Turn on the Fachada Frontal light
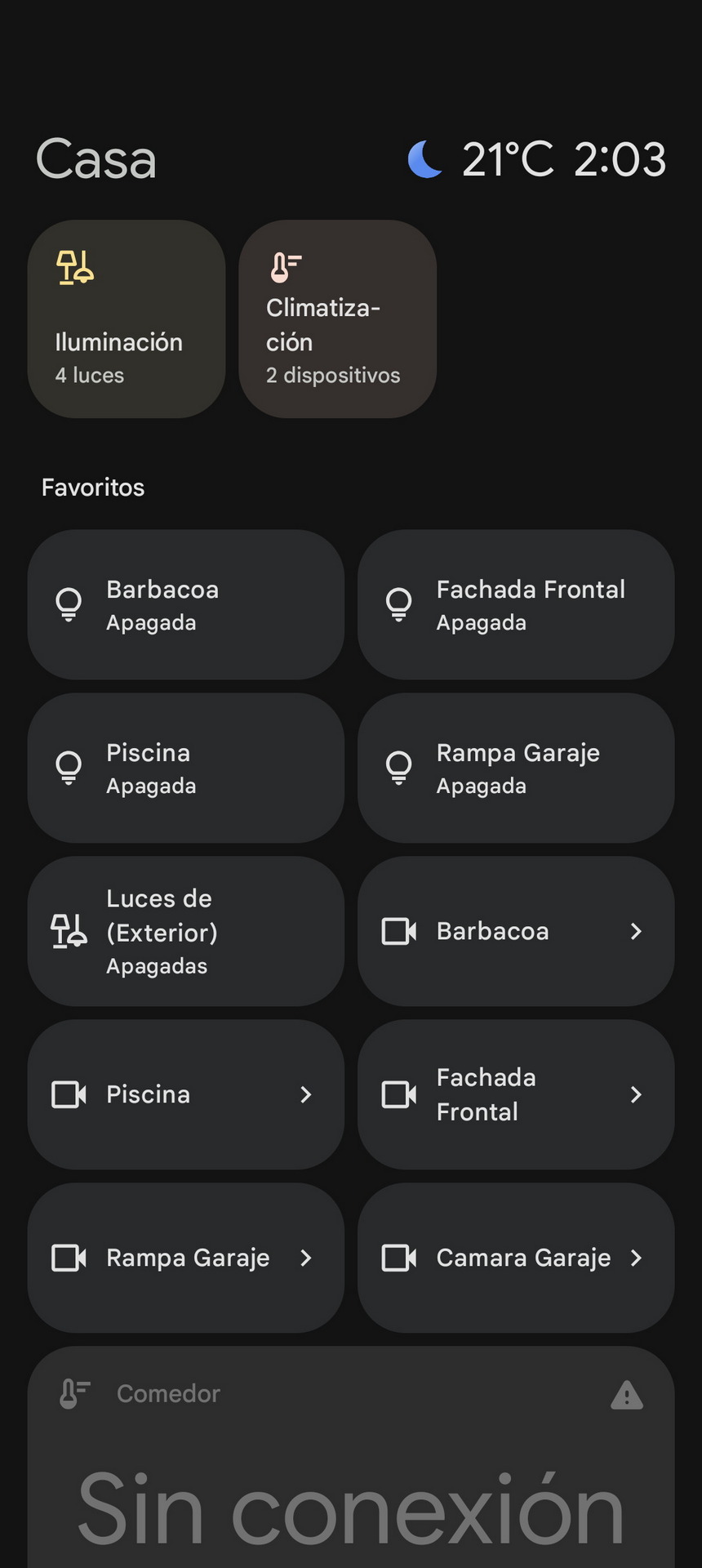This screenshot has width=702, height=1568. [516, 604]
